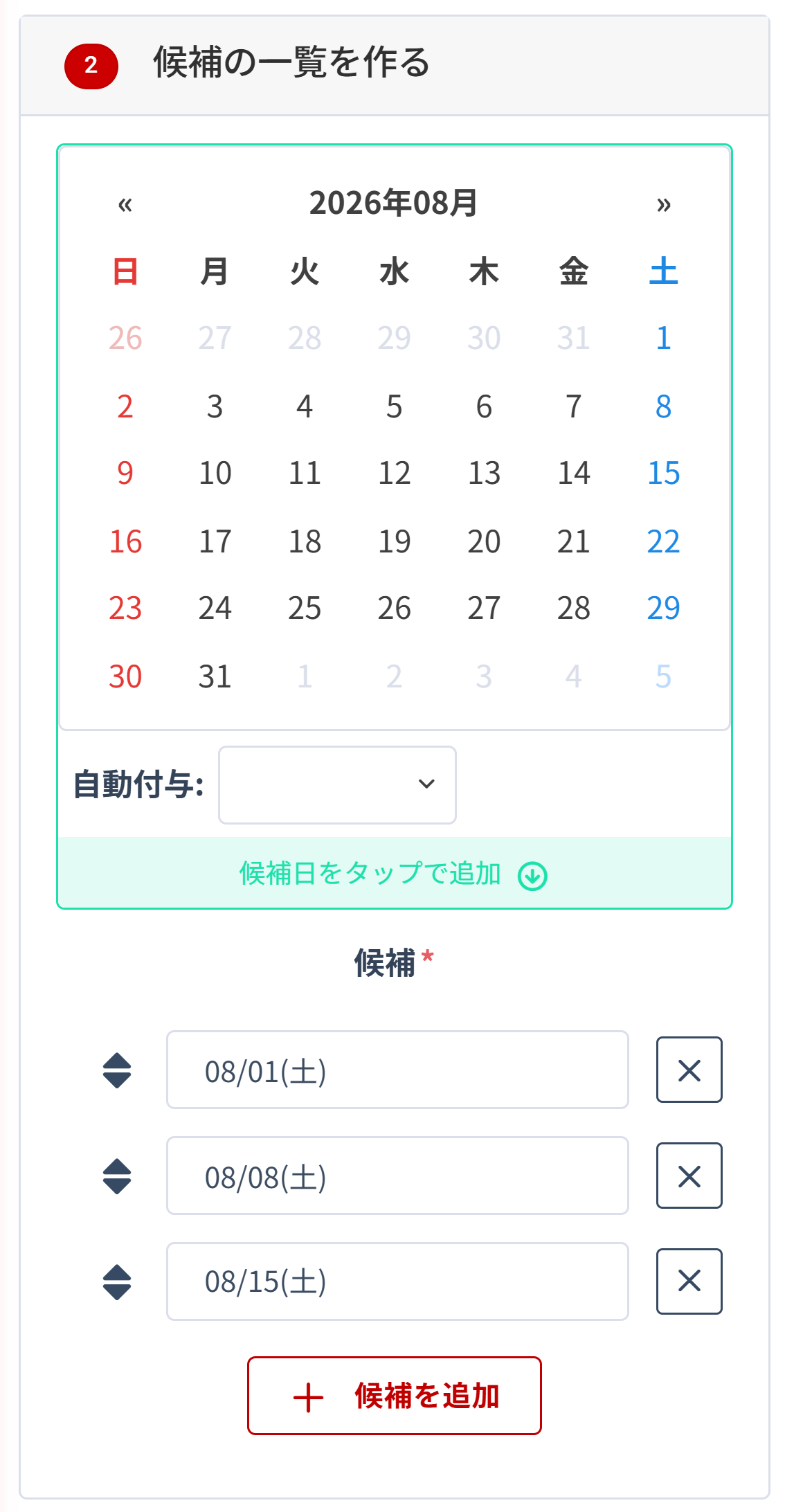Remove the 08/15(土) candidate with its X icon
Image resolution: width=785 pixels, height=1512 pixels.
click(688, 1281)
